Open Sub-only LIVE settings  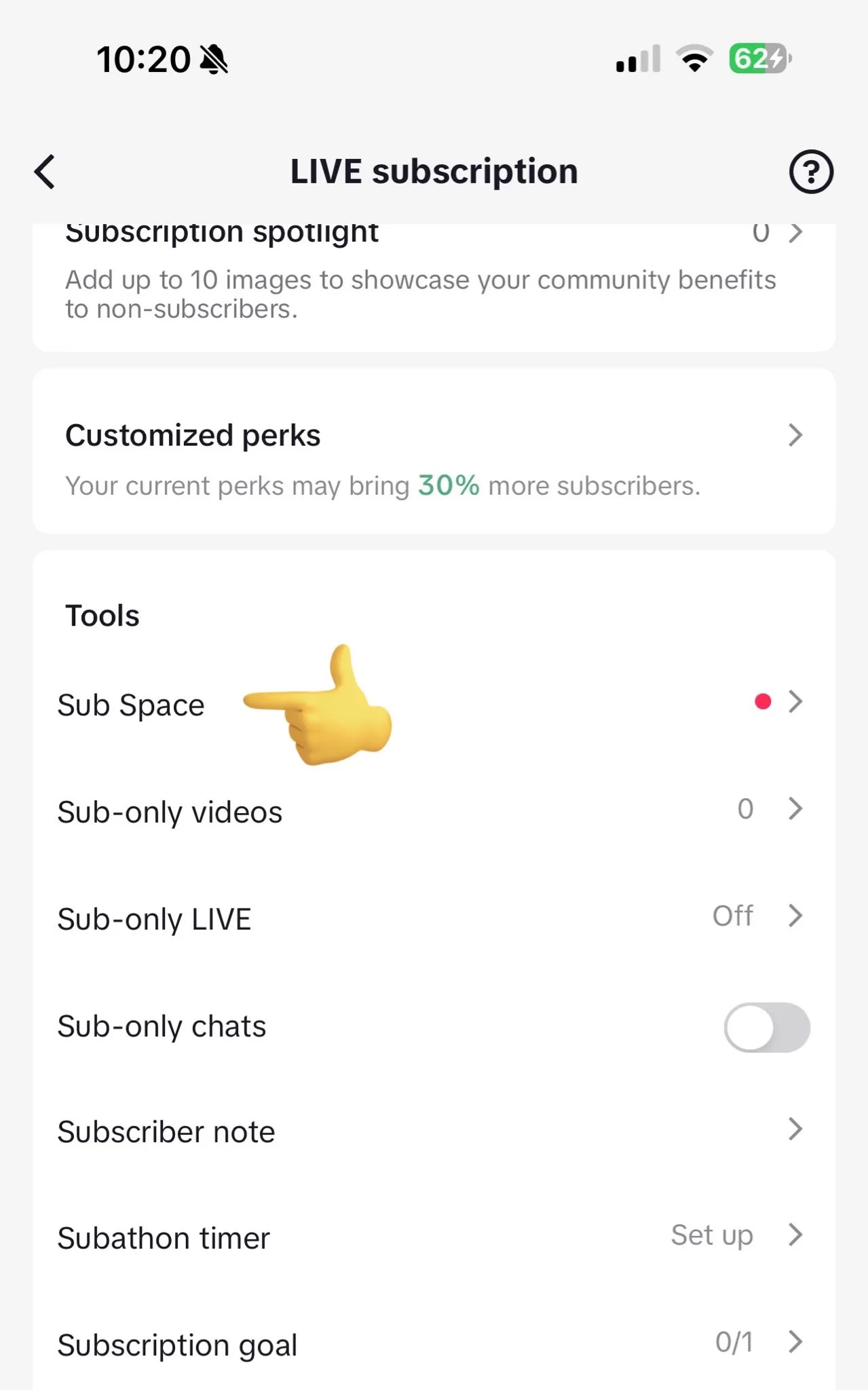[434, 917]
